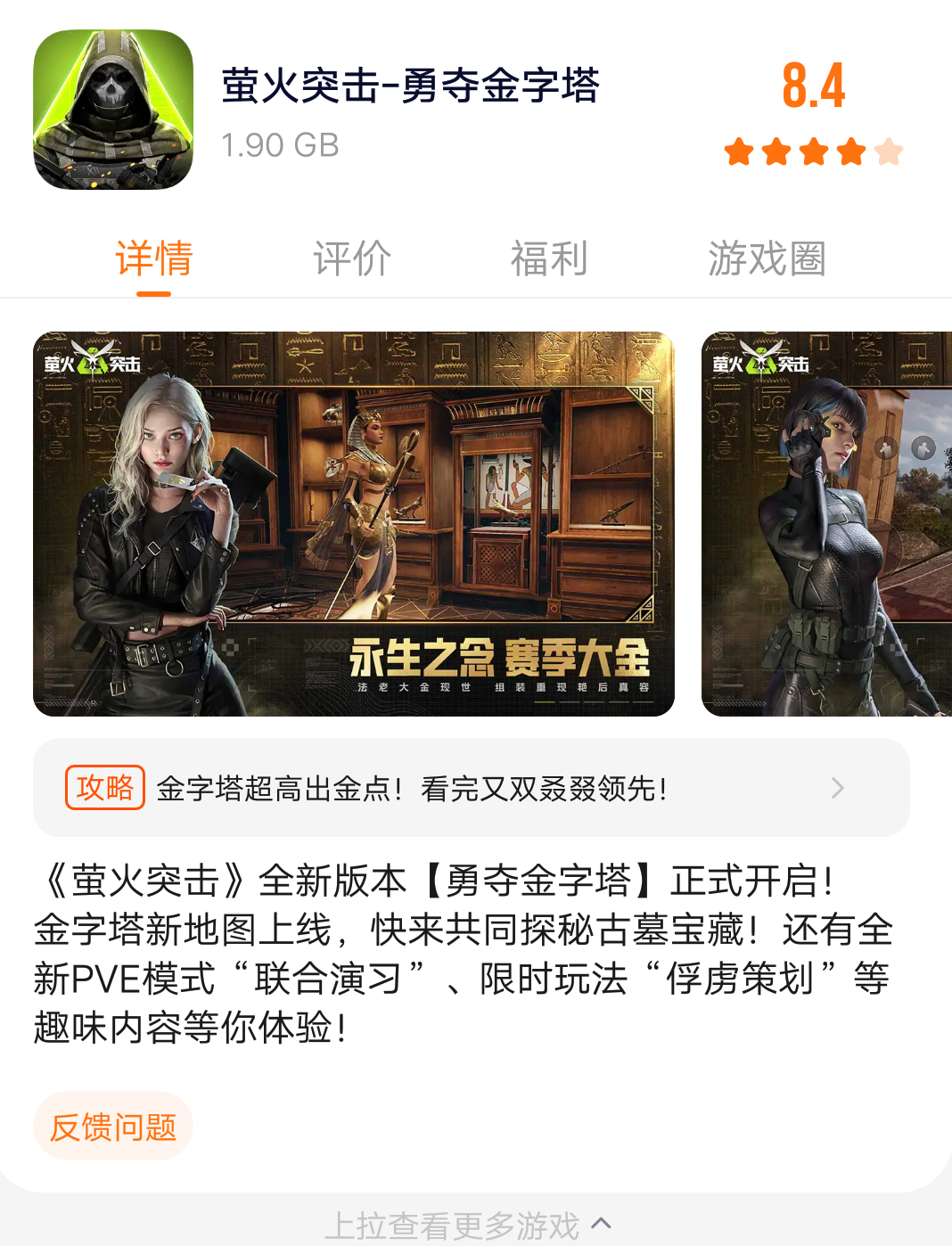Viewport: 952px width, 1246px height.
Task: View the second game screenshot
Action: [826, 524]
